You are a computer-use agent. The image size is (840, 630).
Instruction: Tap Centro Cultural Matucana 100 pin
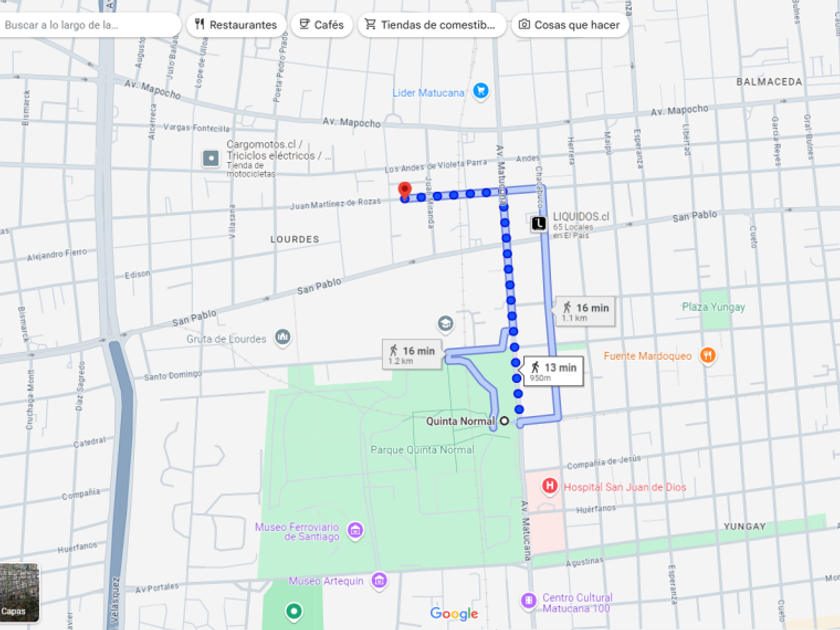pyautogui.click(x=529, y=601)
